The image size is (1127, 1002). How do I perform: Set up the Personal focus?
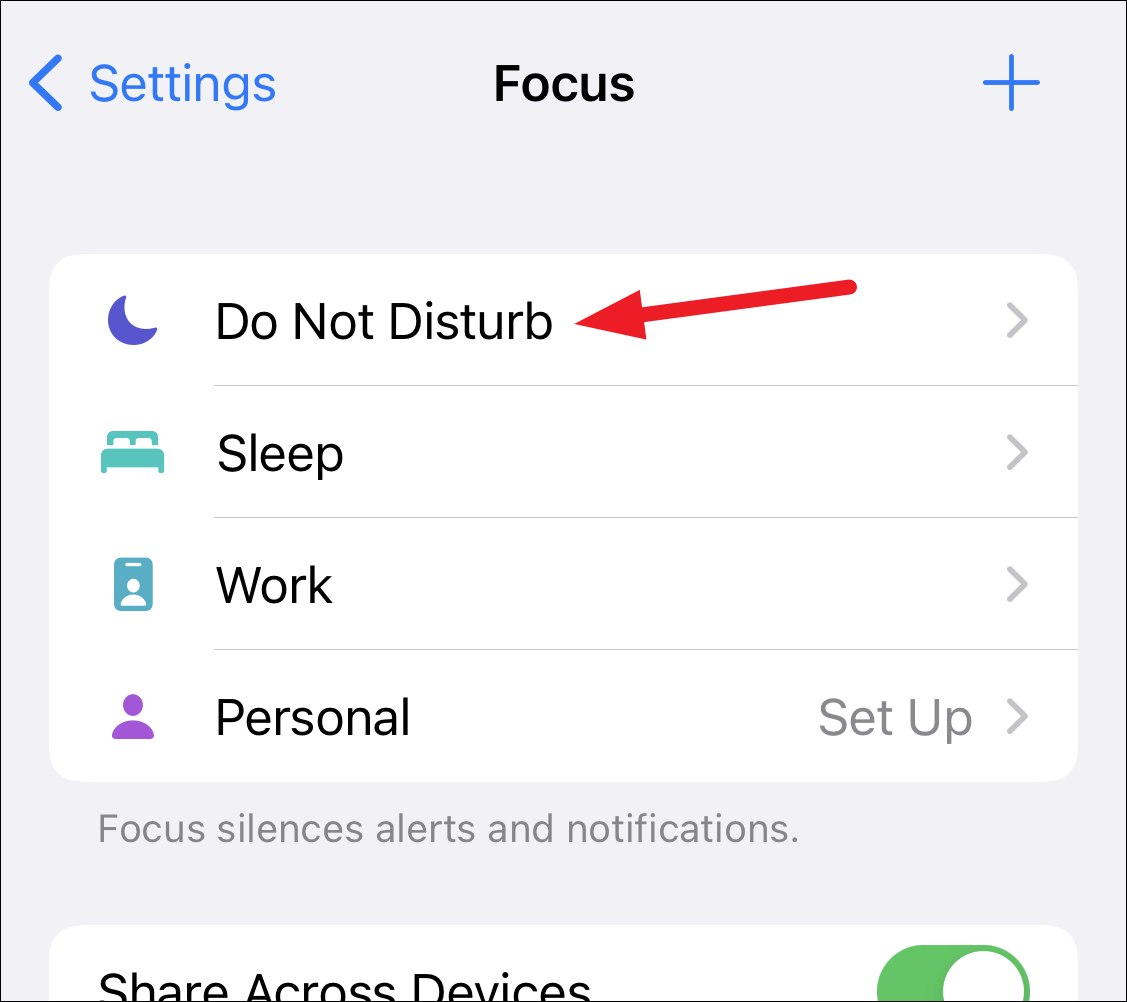564,716
